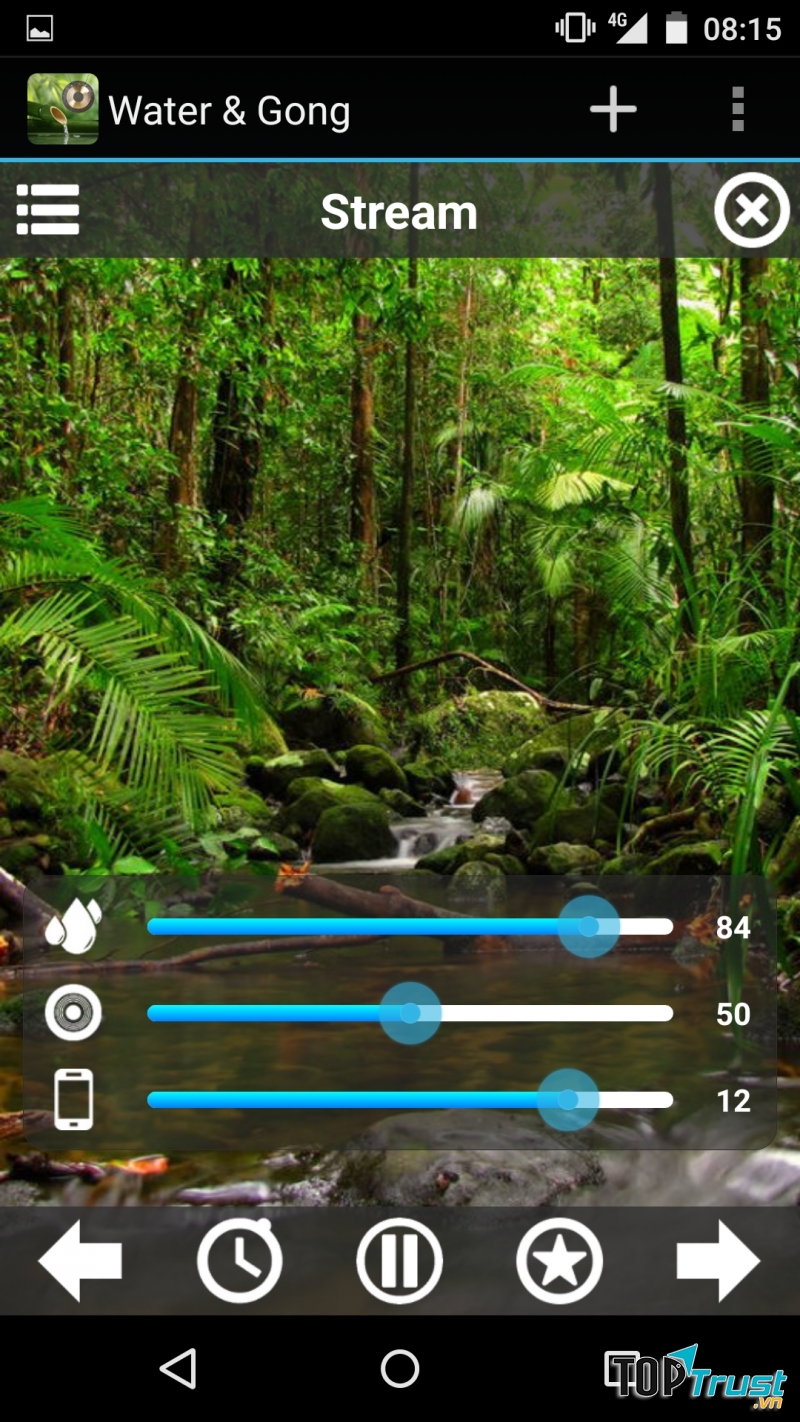This screenshot has width=800, height=1422.
Task: Tap the gong sound icon
Action: point(73,1013)
